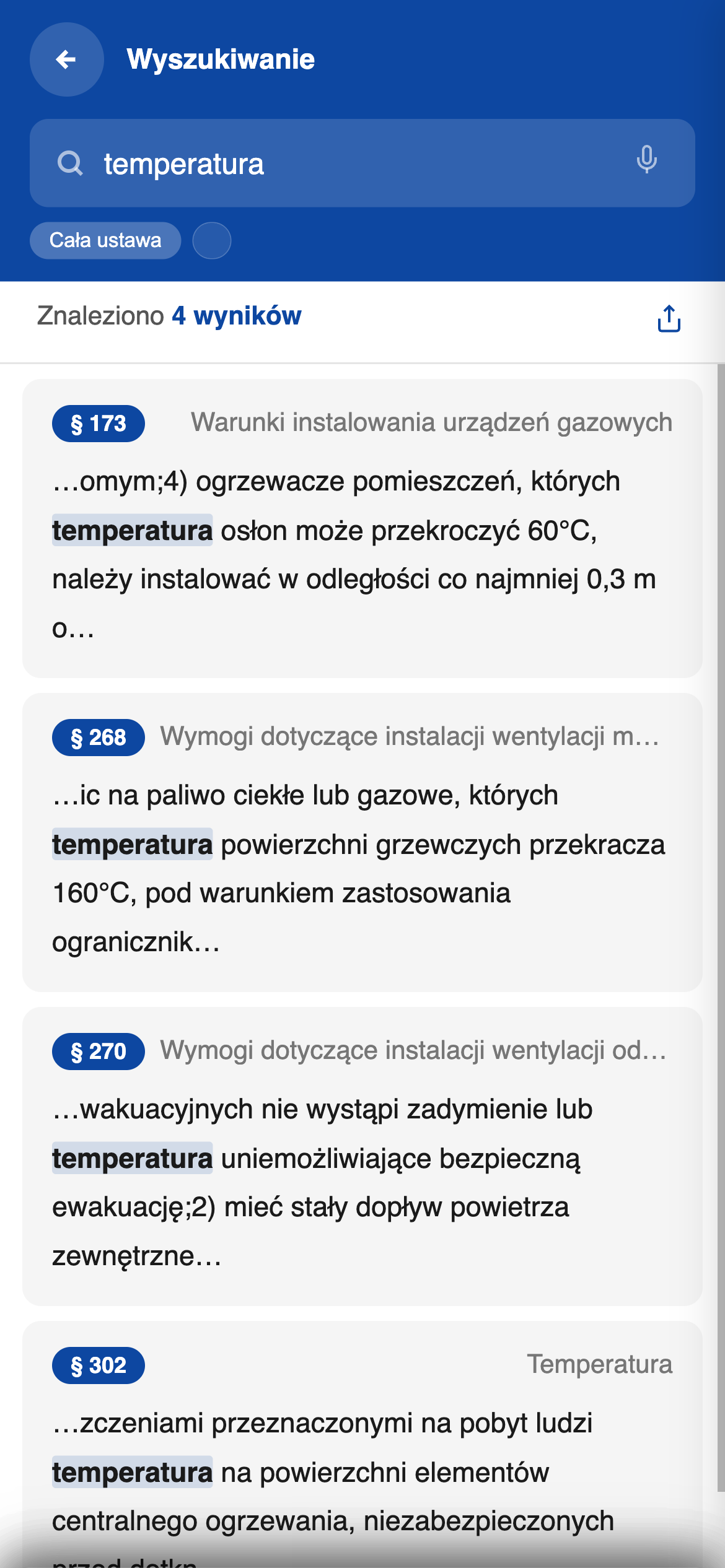725x1568 pixels.
Task: Expand the truncated § 268 result title
Action: point(409,736)
